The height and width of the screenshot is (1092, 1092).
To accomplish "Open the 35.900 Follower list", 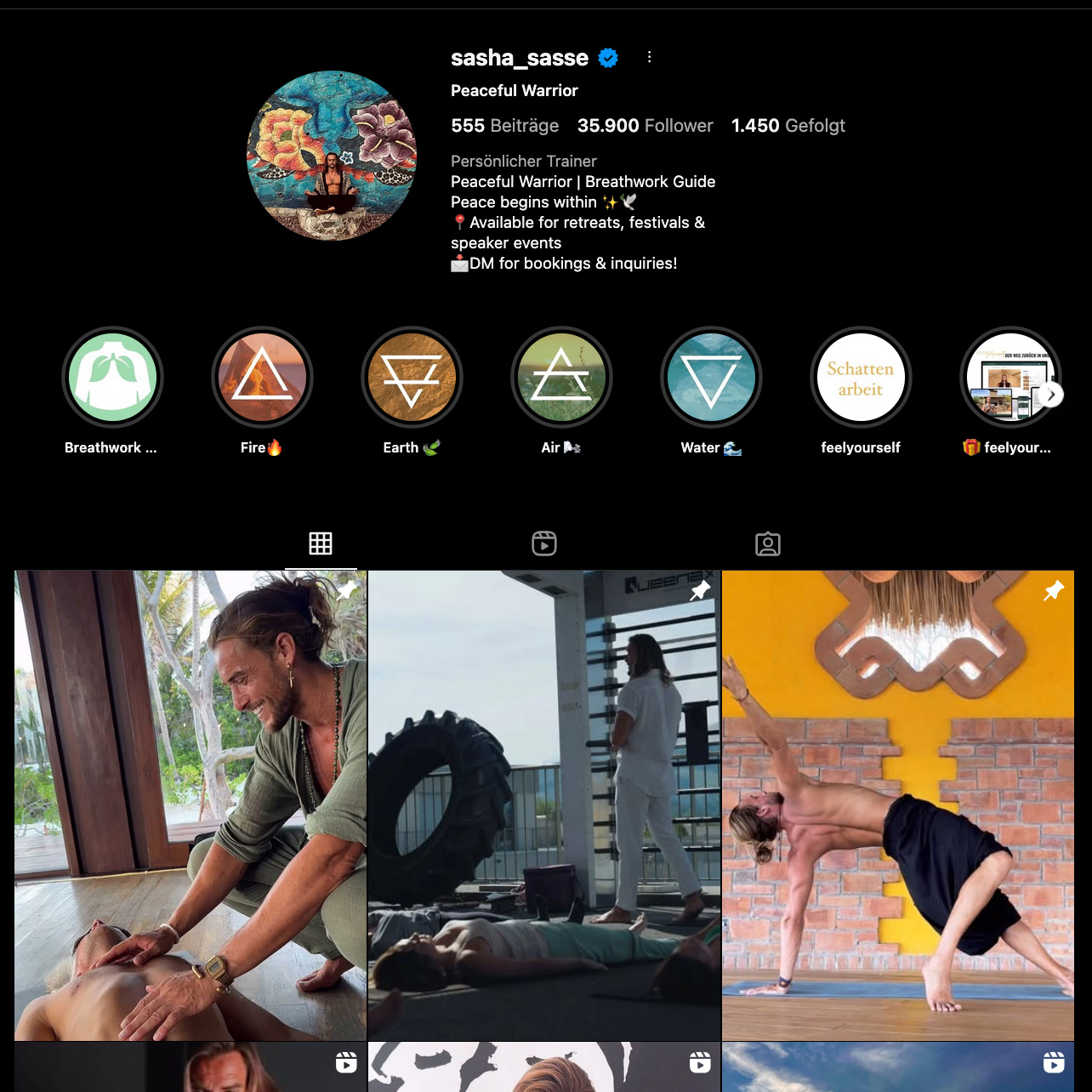I will [645, 126].
